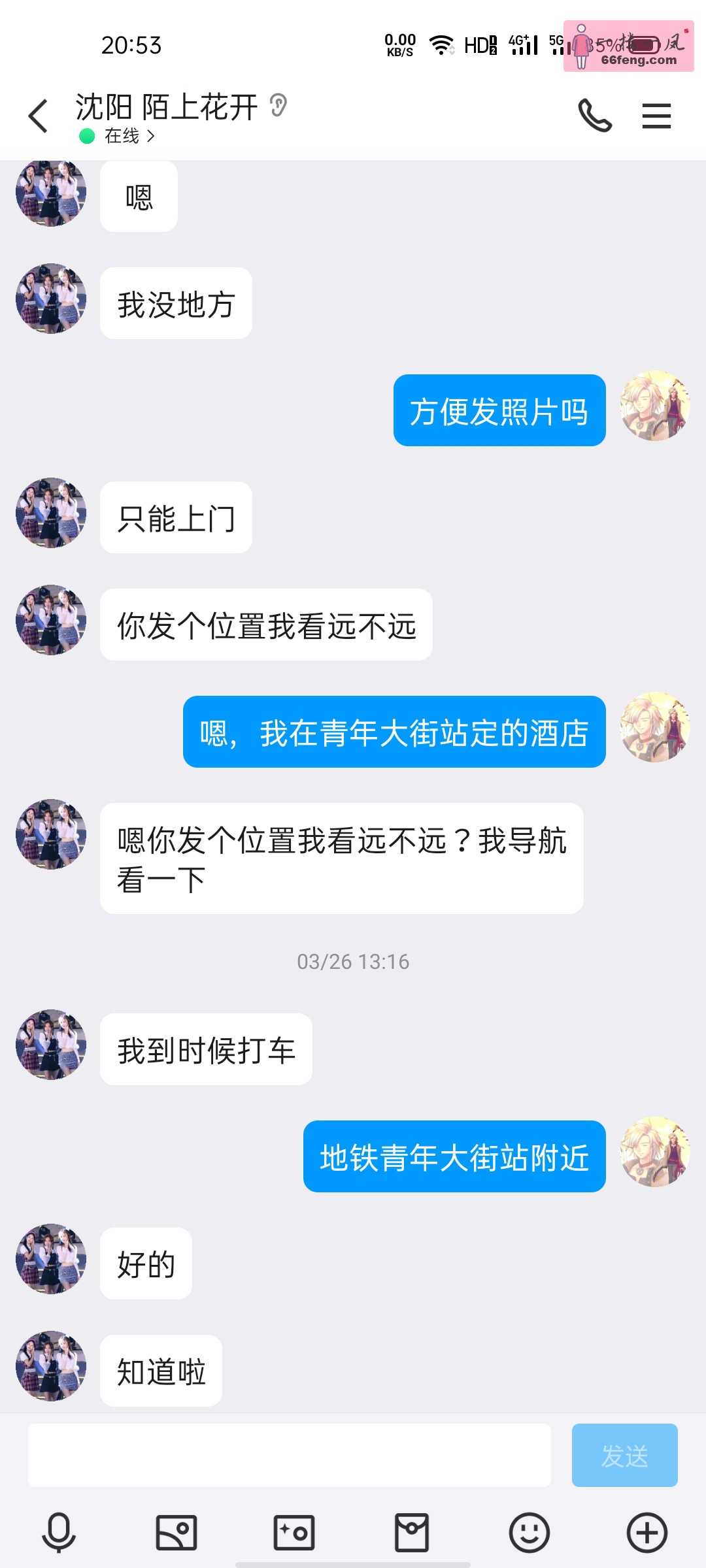Start a voice call with 沈阳 陌上花开

(595, 116)
